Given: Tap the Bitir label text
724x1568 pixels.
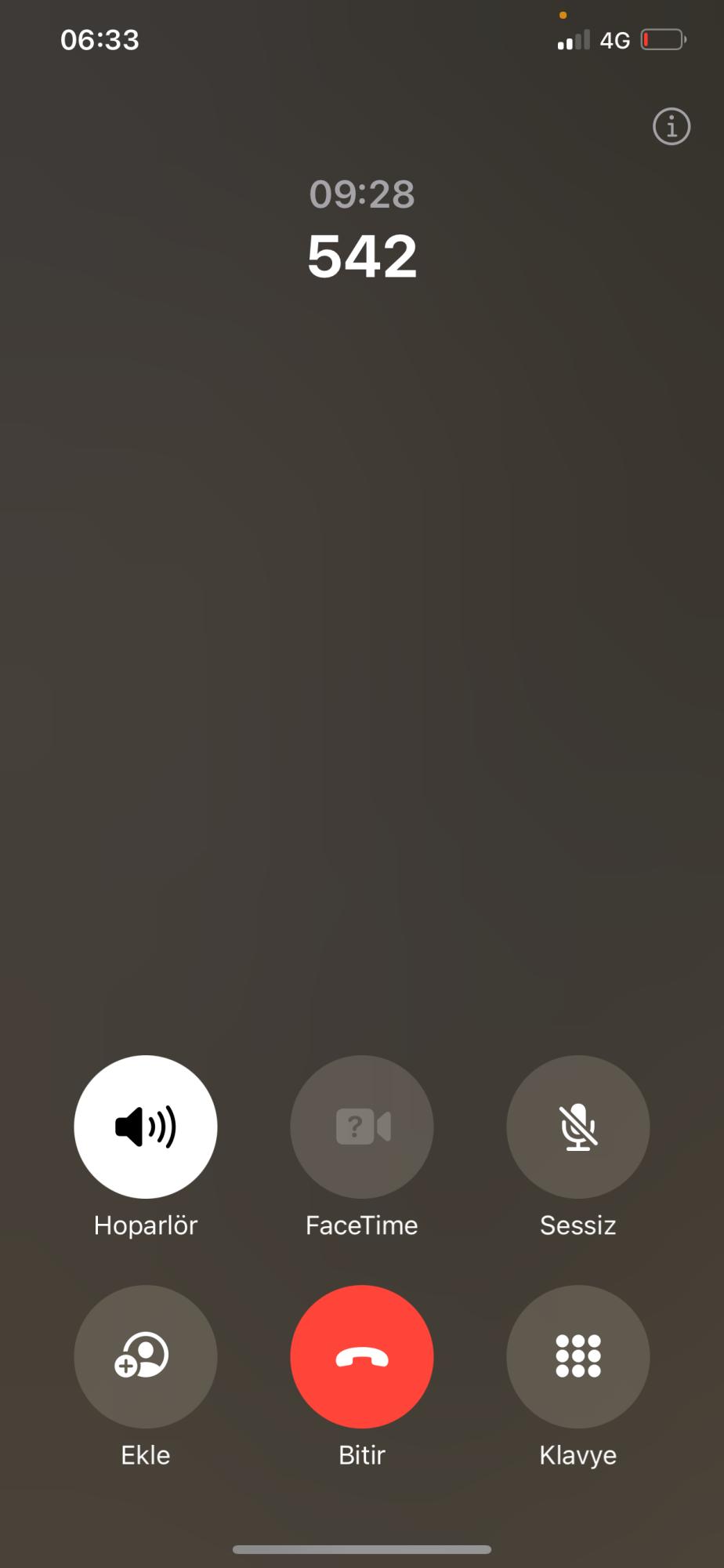Looking at the screenshot, I should pyautogui.click(x=361, y=1455).
